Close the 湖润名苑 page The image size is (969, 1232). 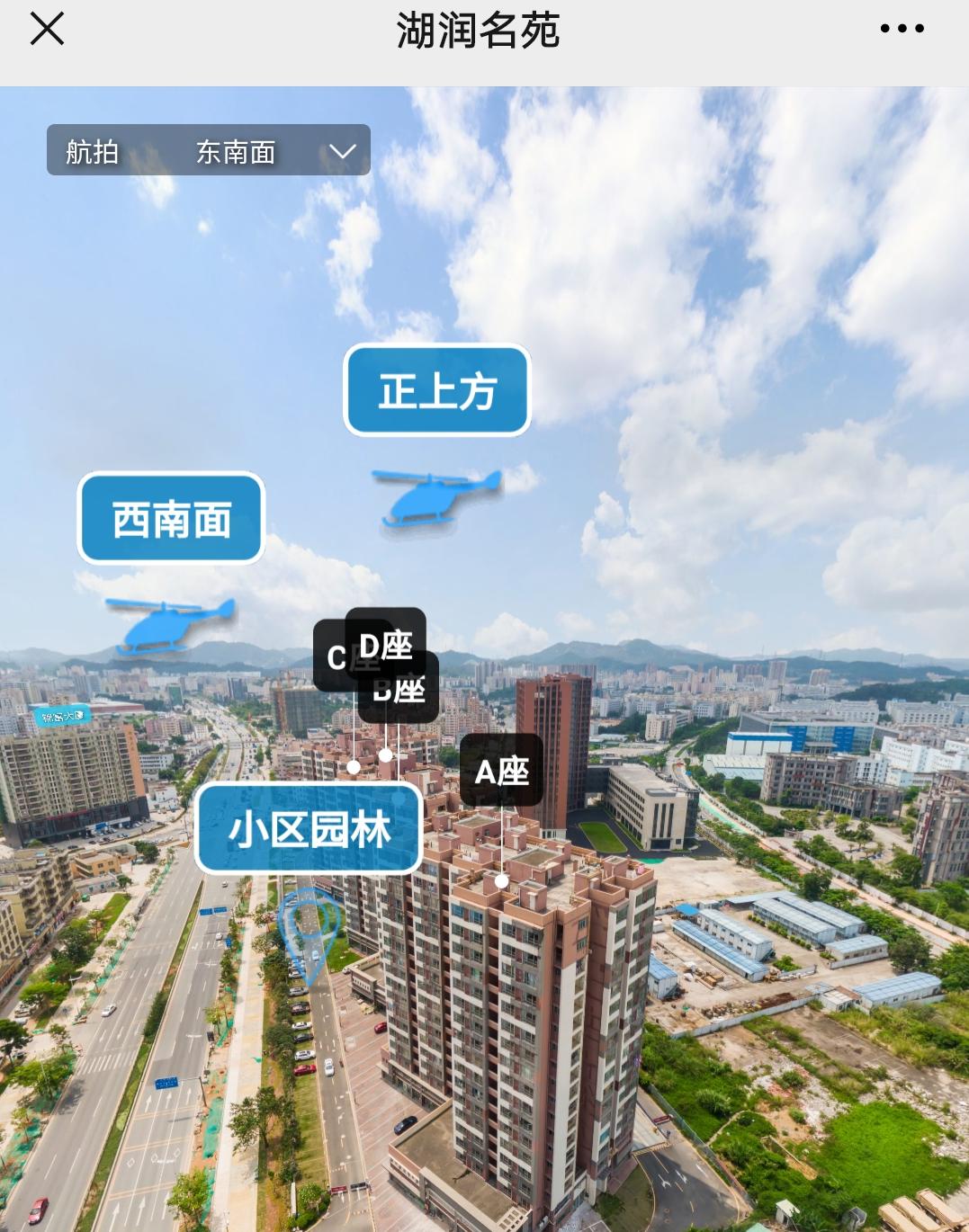coord(47,29)
